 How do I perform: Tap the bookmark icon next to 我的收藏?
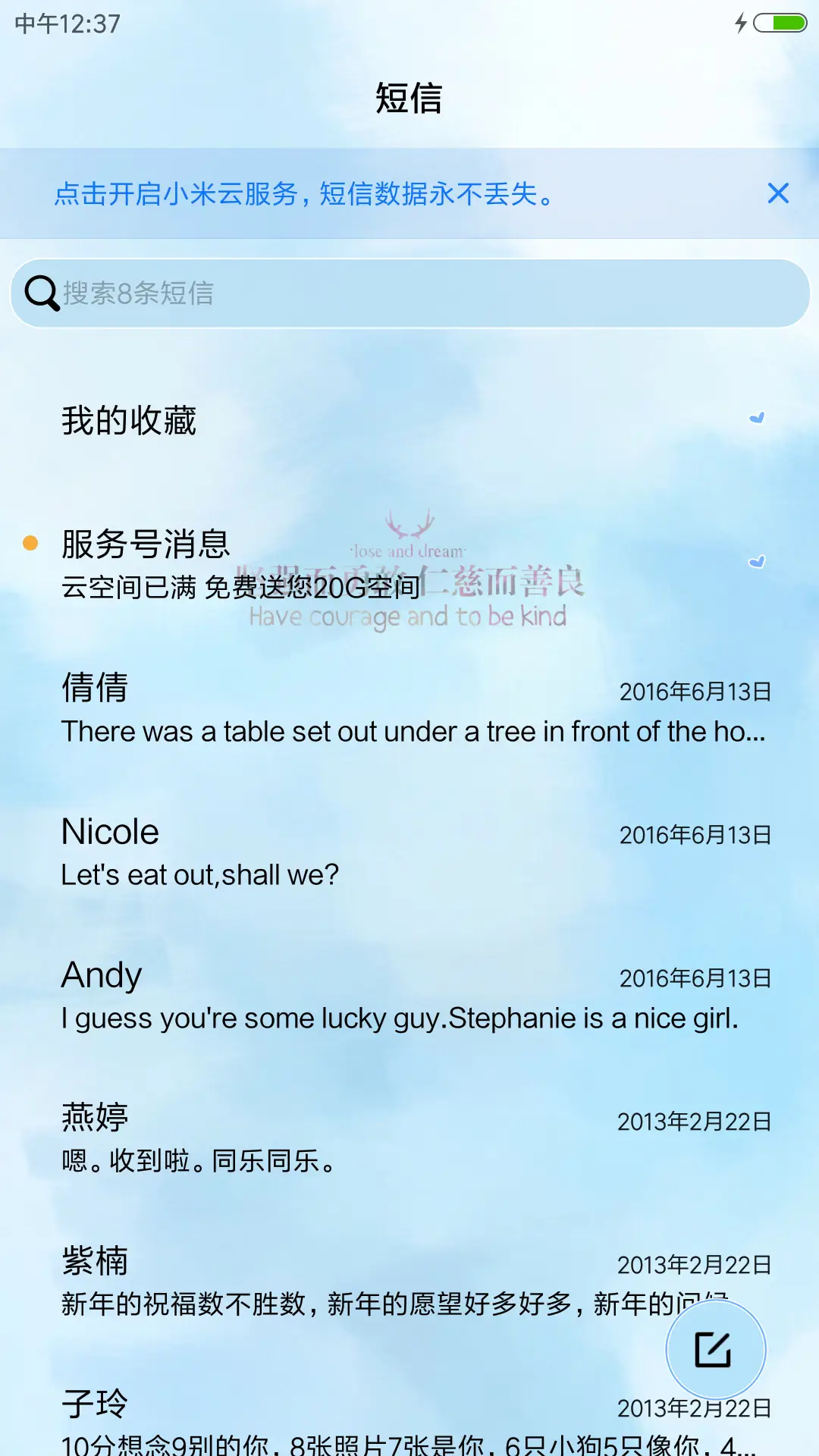756,417
